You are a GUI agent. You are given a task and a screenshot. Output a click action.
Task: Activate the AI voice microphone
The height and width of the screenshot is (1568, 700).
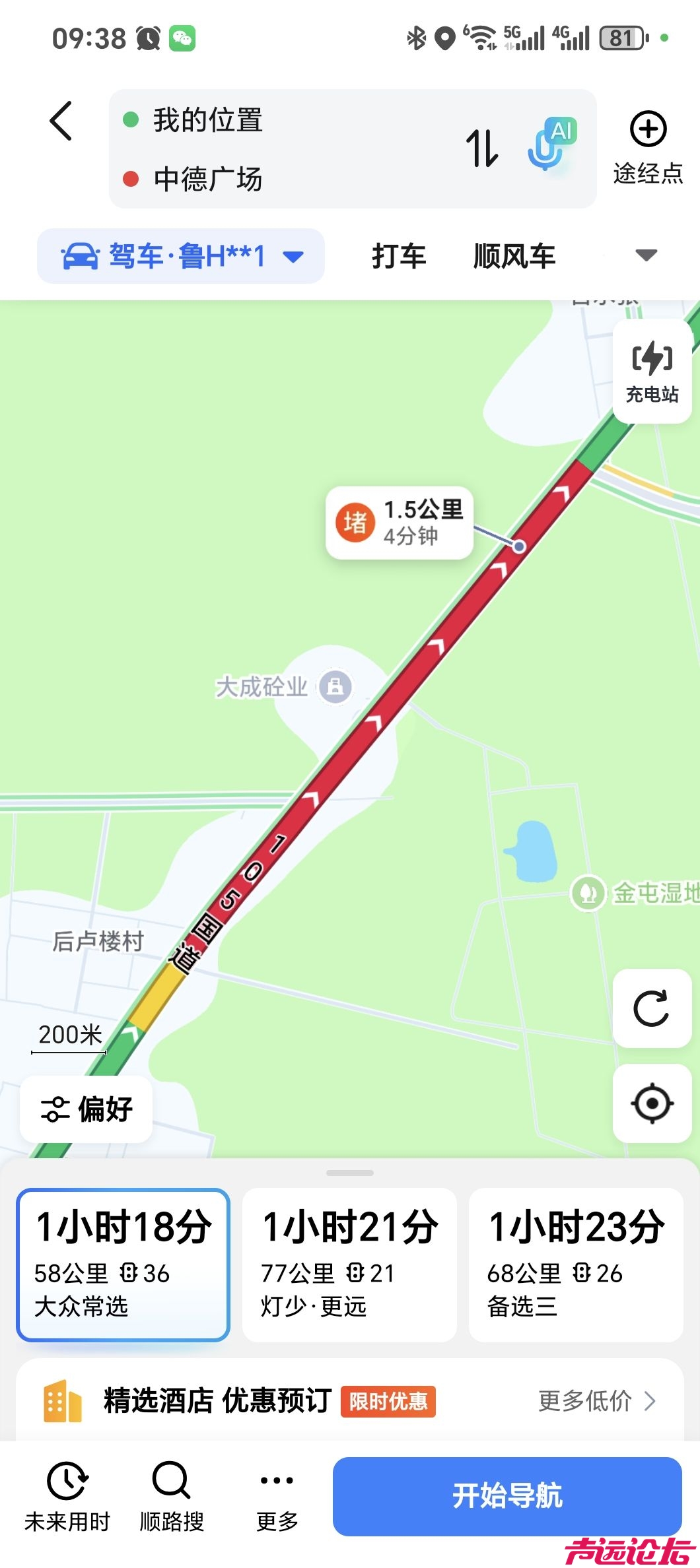point(550,145)
